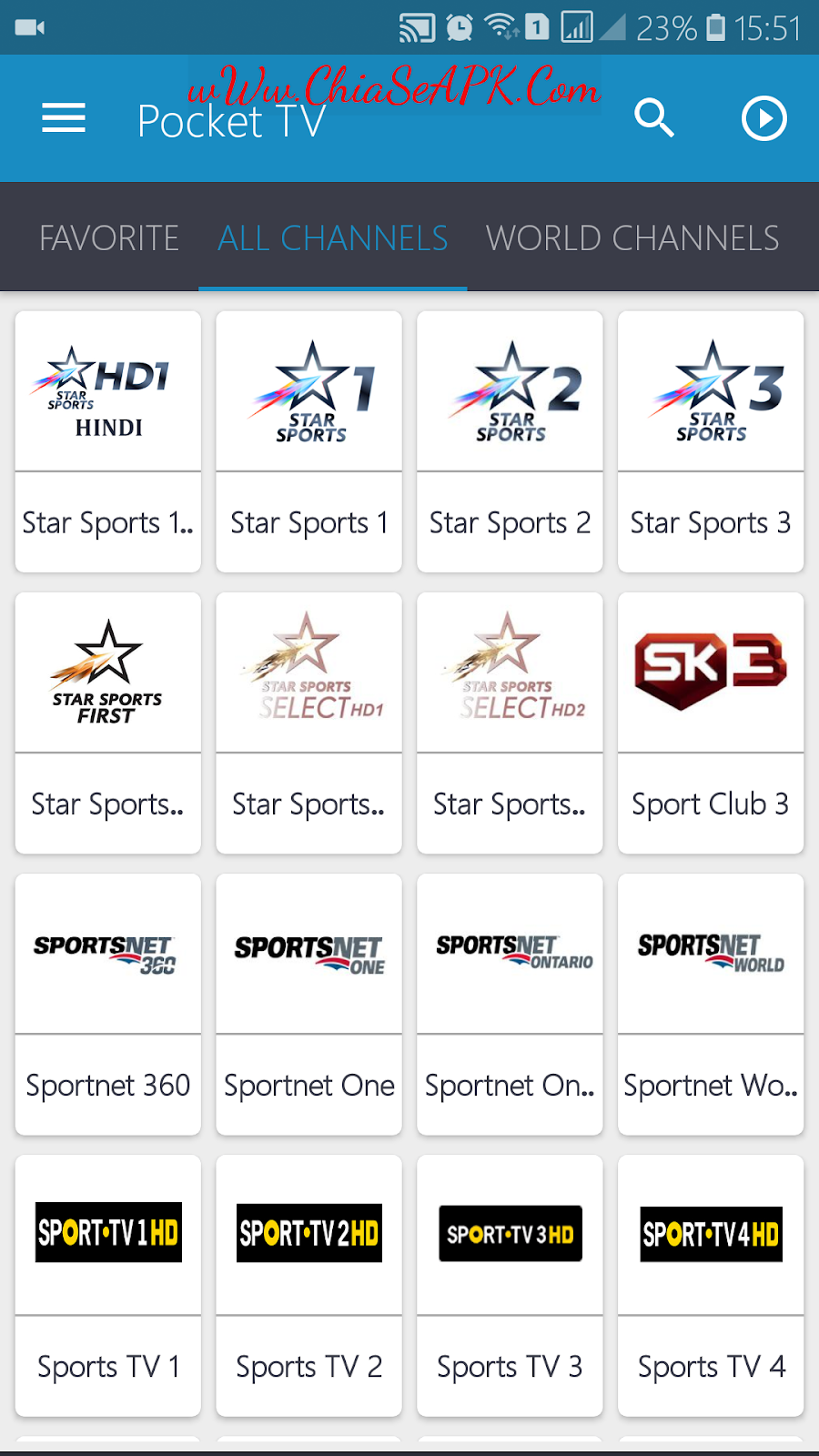Image resolution: width=819 pixels, height=1456 pixels.
Task: Open Star Sports First channel
Action: tap(108, 723)
